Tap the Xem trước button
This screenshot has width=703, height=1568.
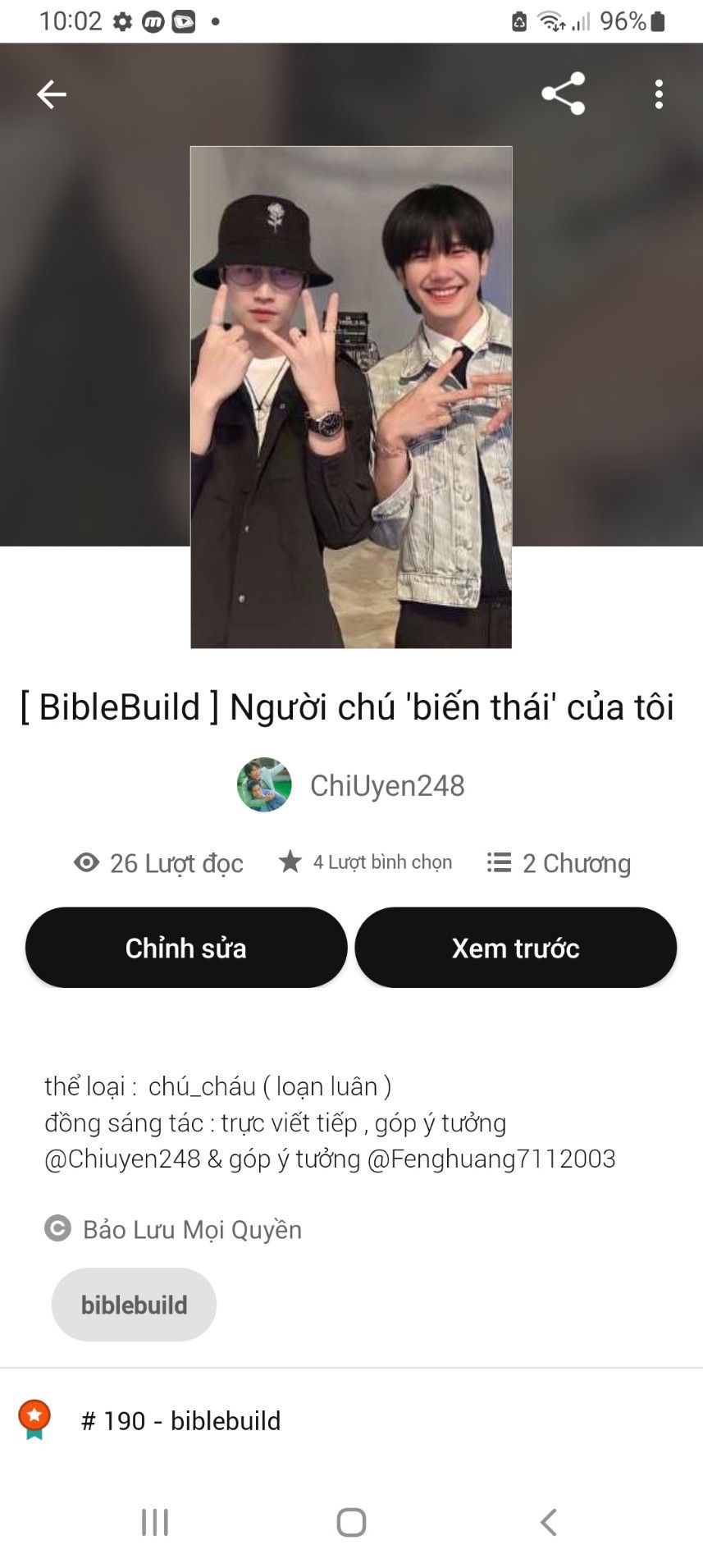(x=515, y=948)
